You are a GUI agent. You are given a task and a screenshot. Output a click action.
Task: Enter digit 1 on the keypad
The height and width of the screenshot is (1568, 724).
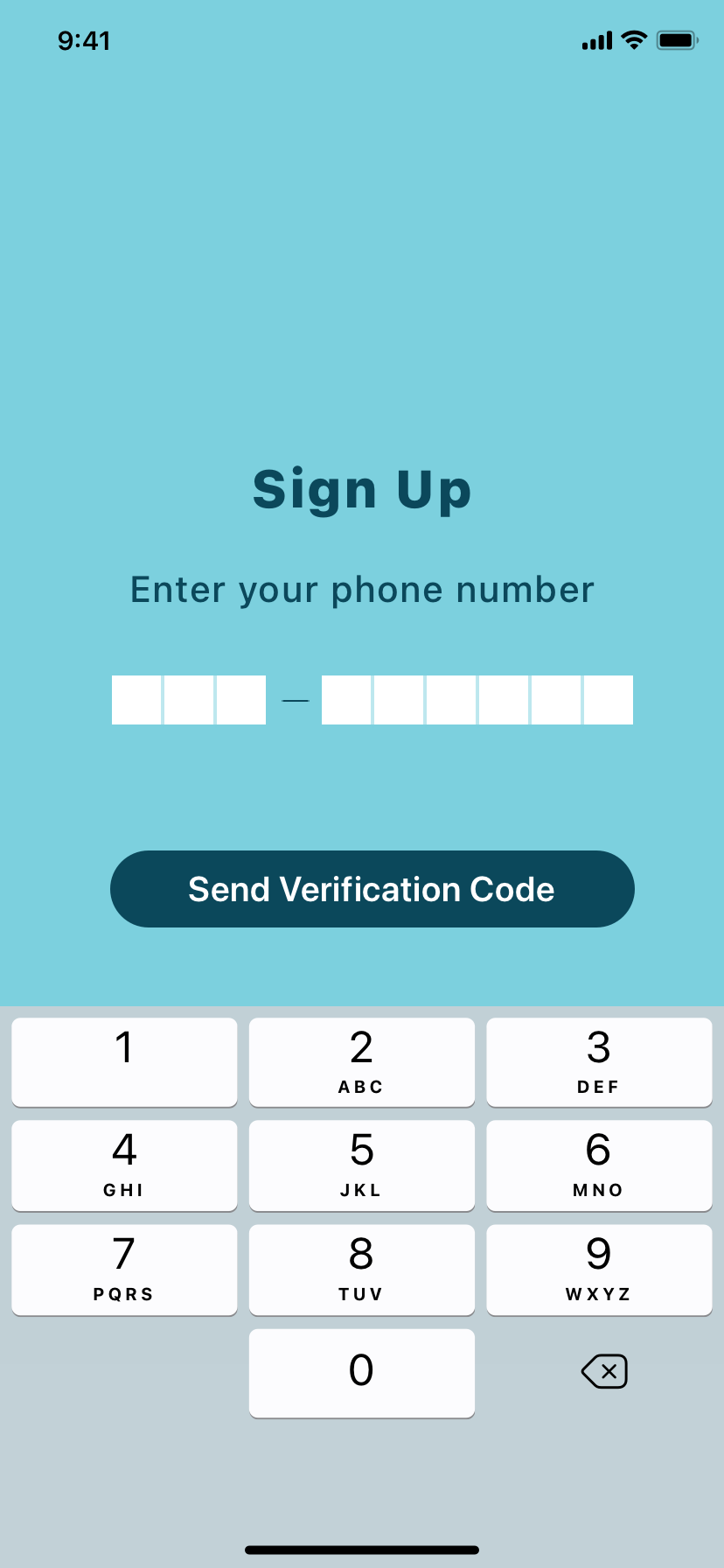[x=124, y=1062]
